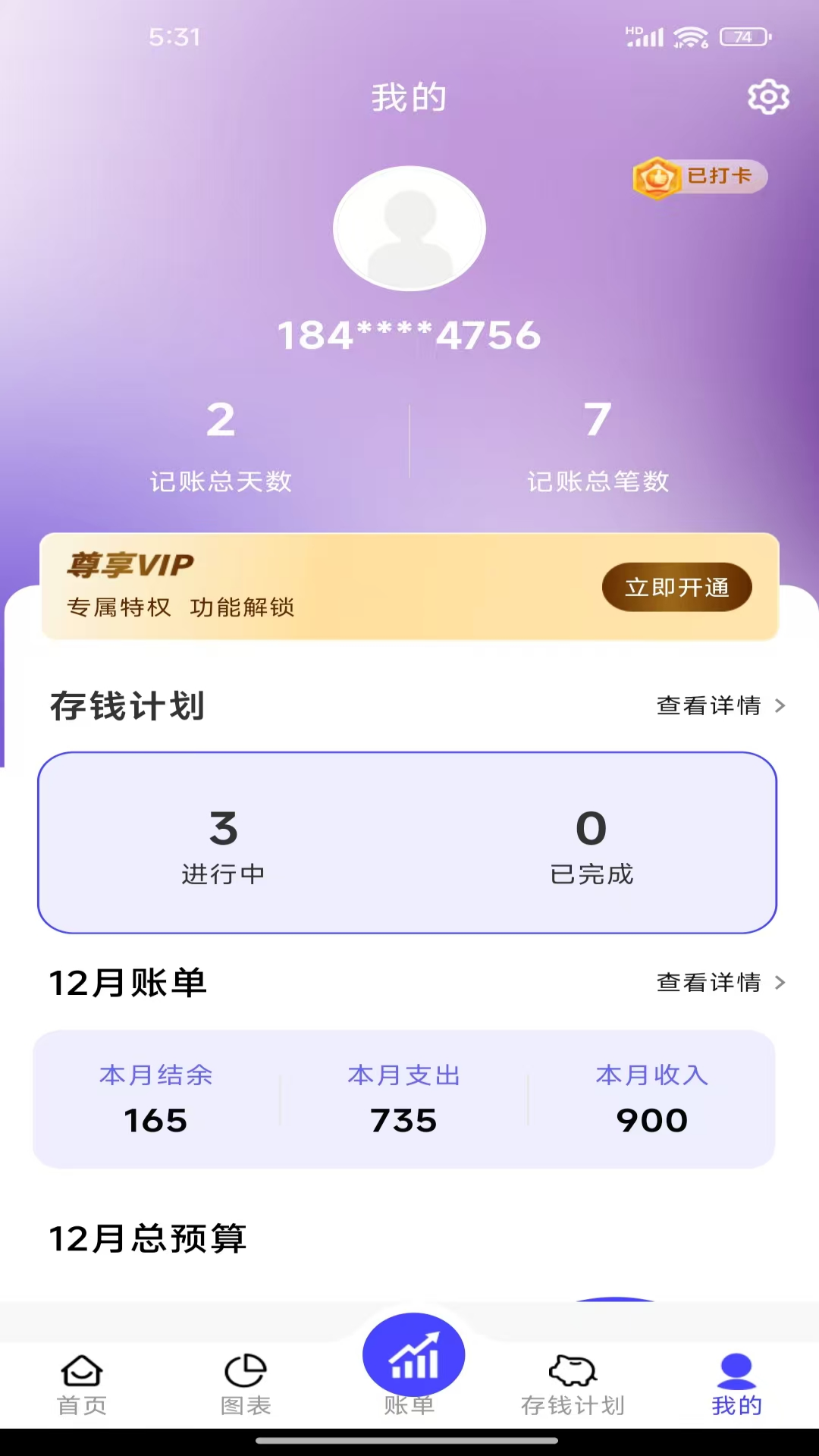Open the profile avatar picture
Viewport: 819px width, 1456px height.
pyautogui.click(x=409, y=228)
